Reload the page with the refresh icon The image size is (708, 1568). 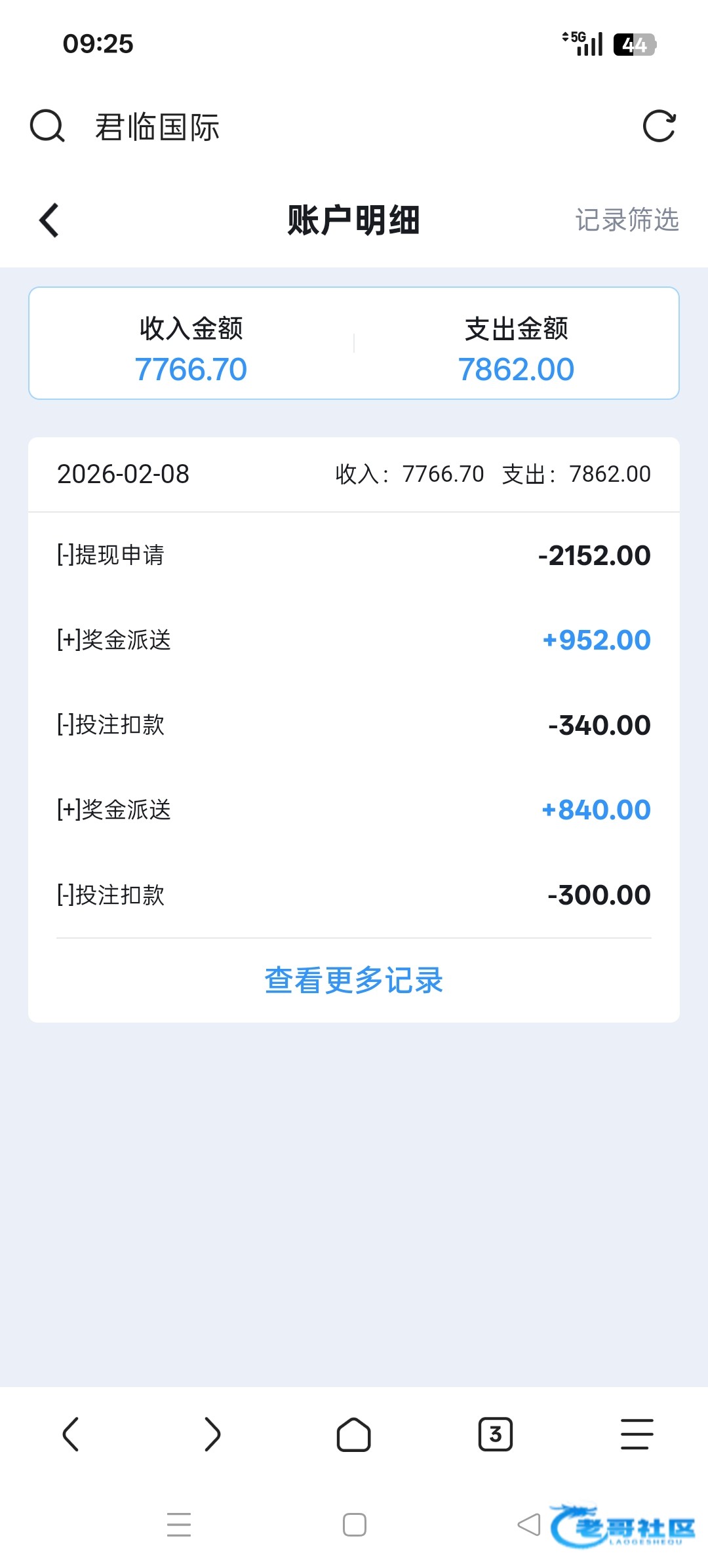[659, 126]
